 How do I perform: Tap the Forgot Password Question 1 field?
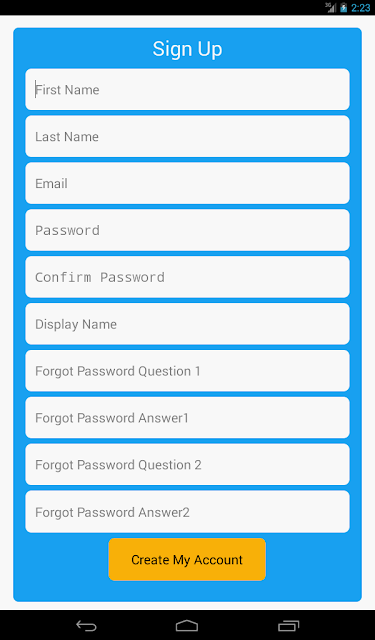pyautogui.click(x=187, y=371)
